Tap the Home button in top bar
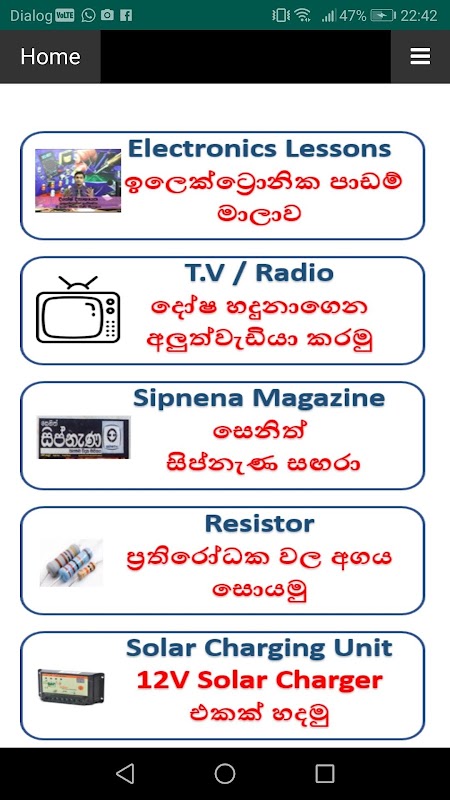This screenshot has width=450, height=800. [x=50, y=56]
